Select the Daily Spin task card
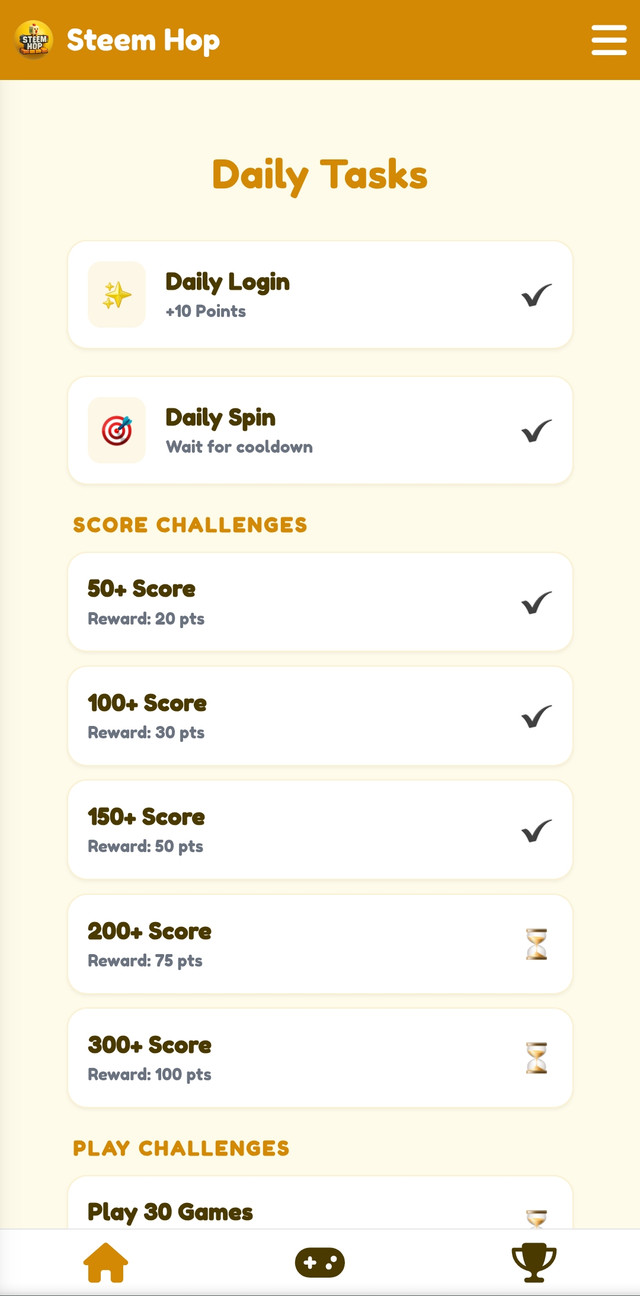The height and width of the screenshot is (1296, 640). pyautogui.click(x=320, y=430)
